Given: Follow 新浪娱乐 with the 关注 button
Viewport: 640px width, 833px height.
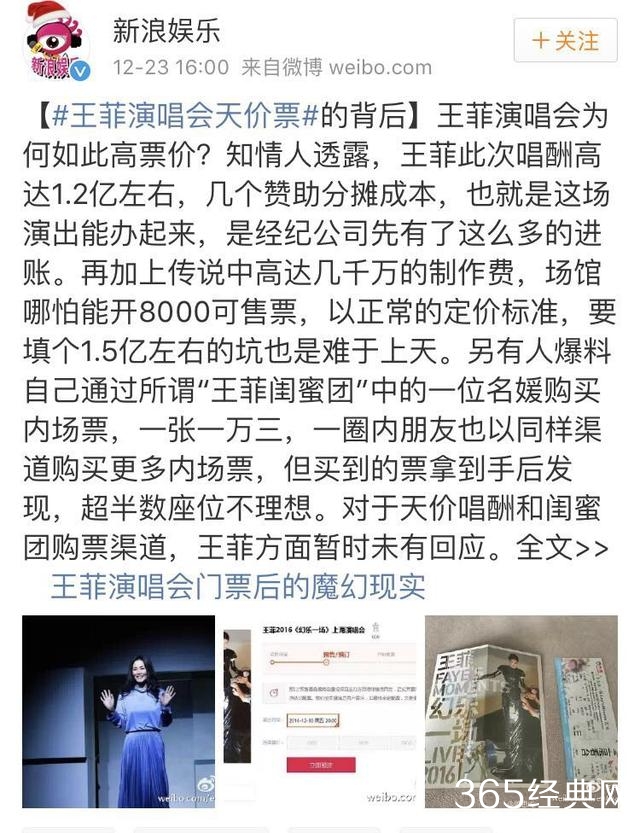Looking at the screenshot, I should coord(565,42).
